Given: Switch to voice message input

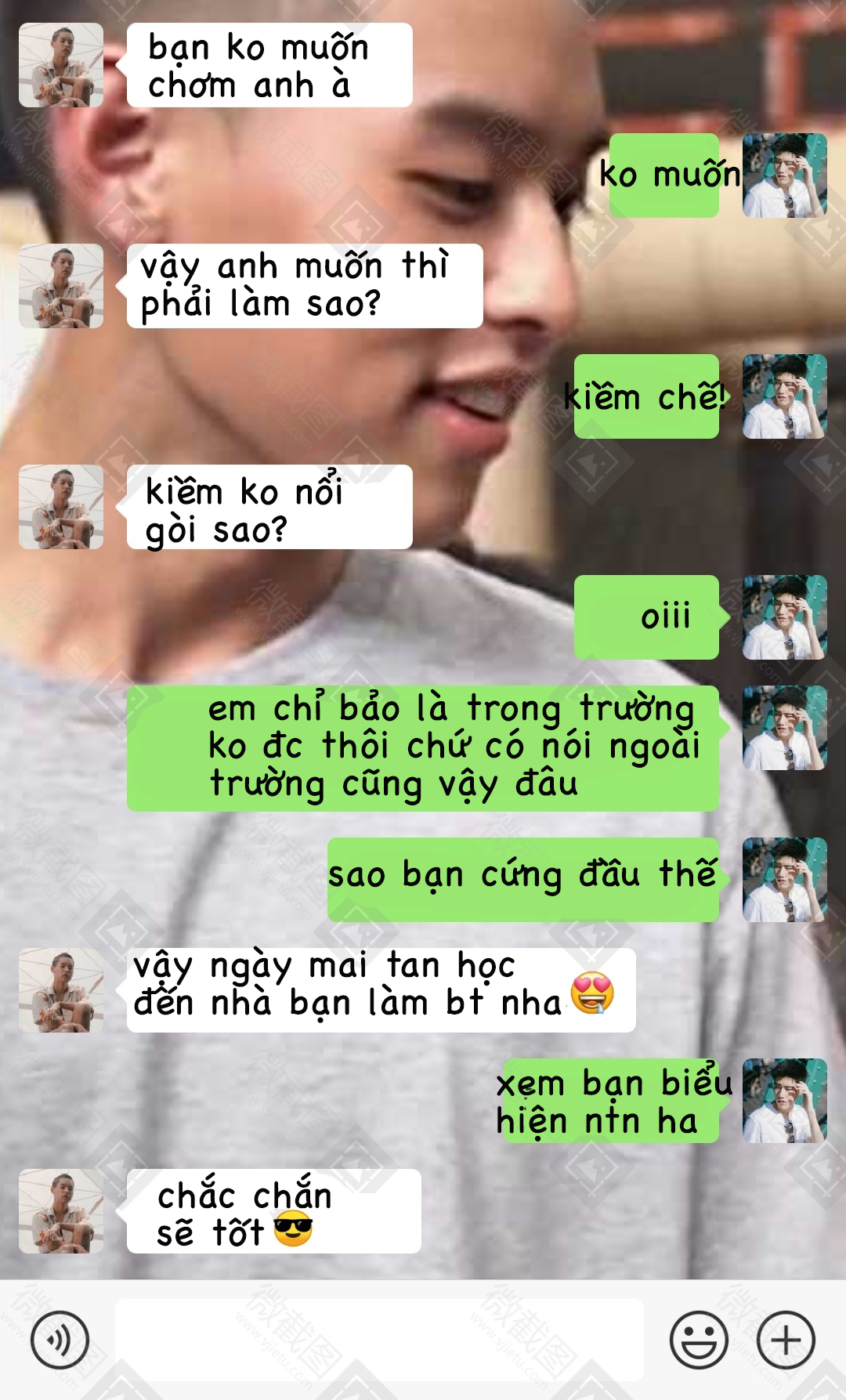Looking at the screenshot, I should pyautogui.click(x=60, y=1340).
